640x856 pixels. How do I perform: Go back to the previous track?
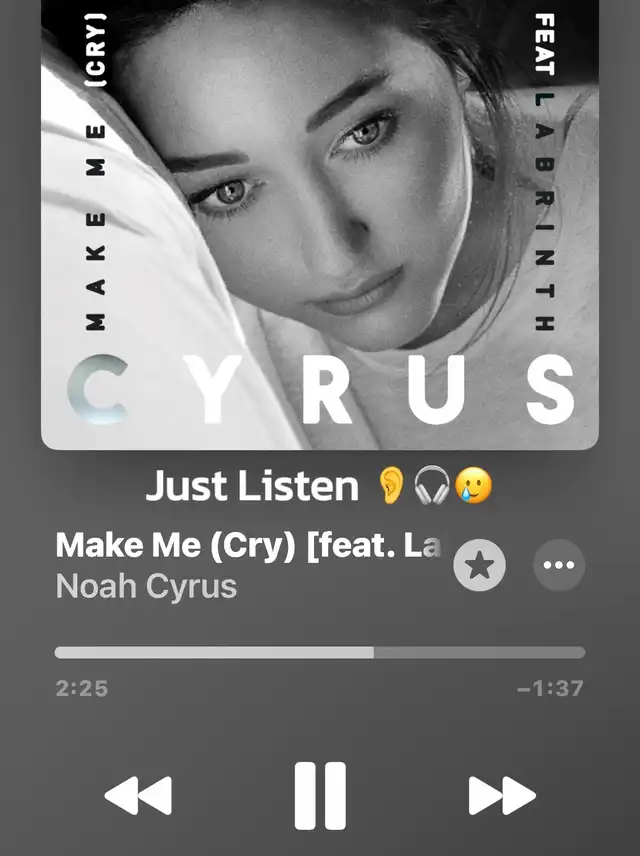coord(138,796)
